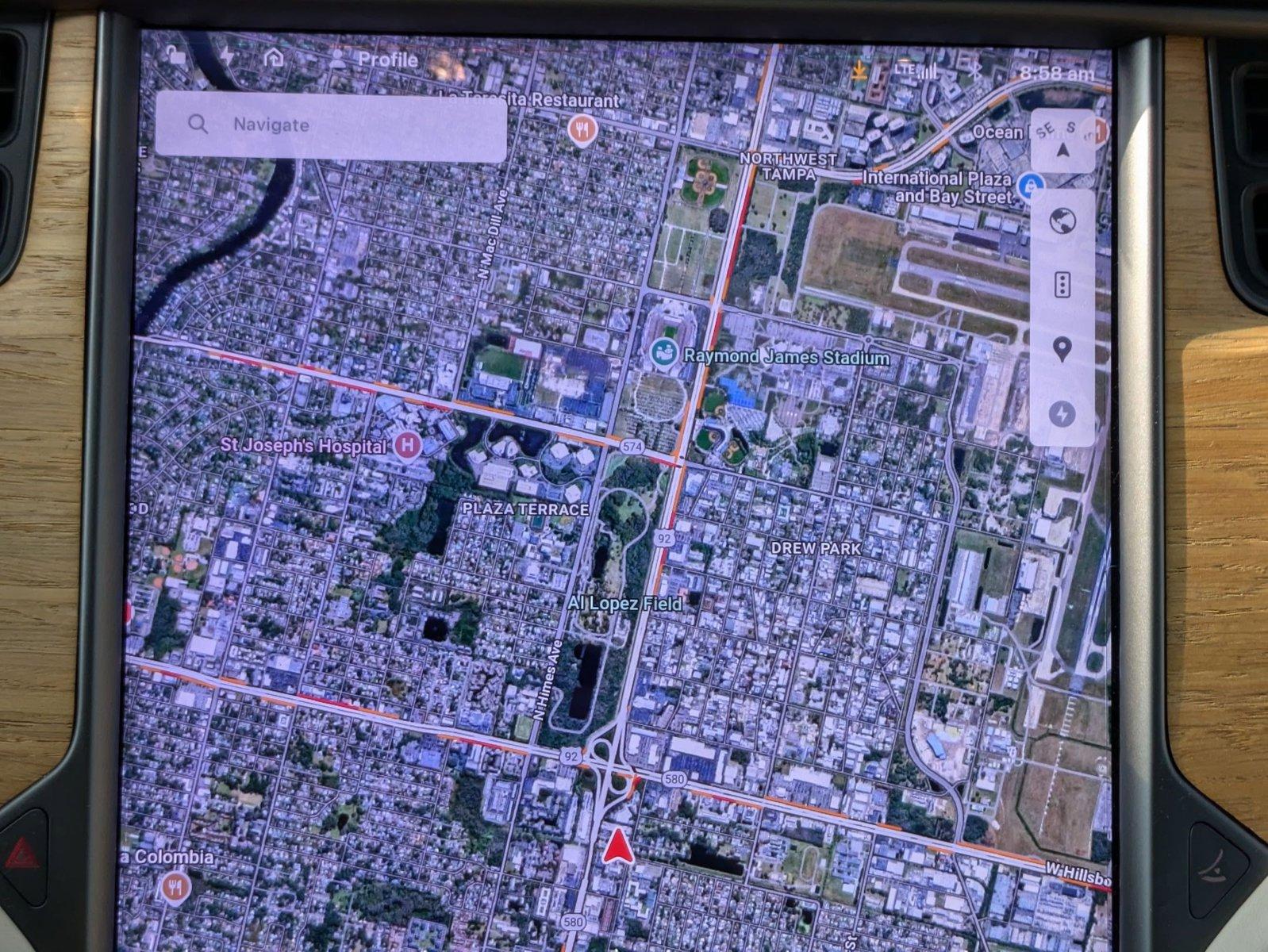Image resolution: width=1268 pixels, height=952 pixels.
Task: Toggle traffic light layer button
Action: [1062, 284]
